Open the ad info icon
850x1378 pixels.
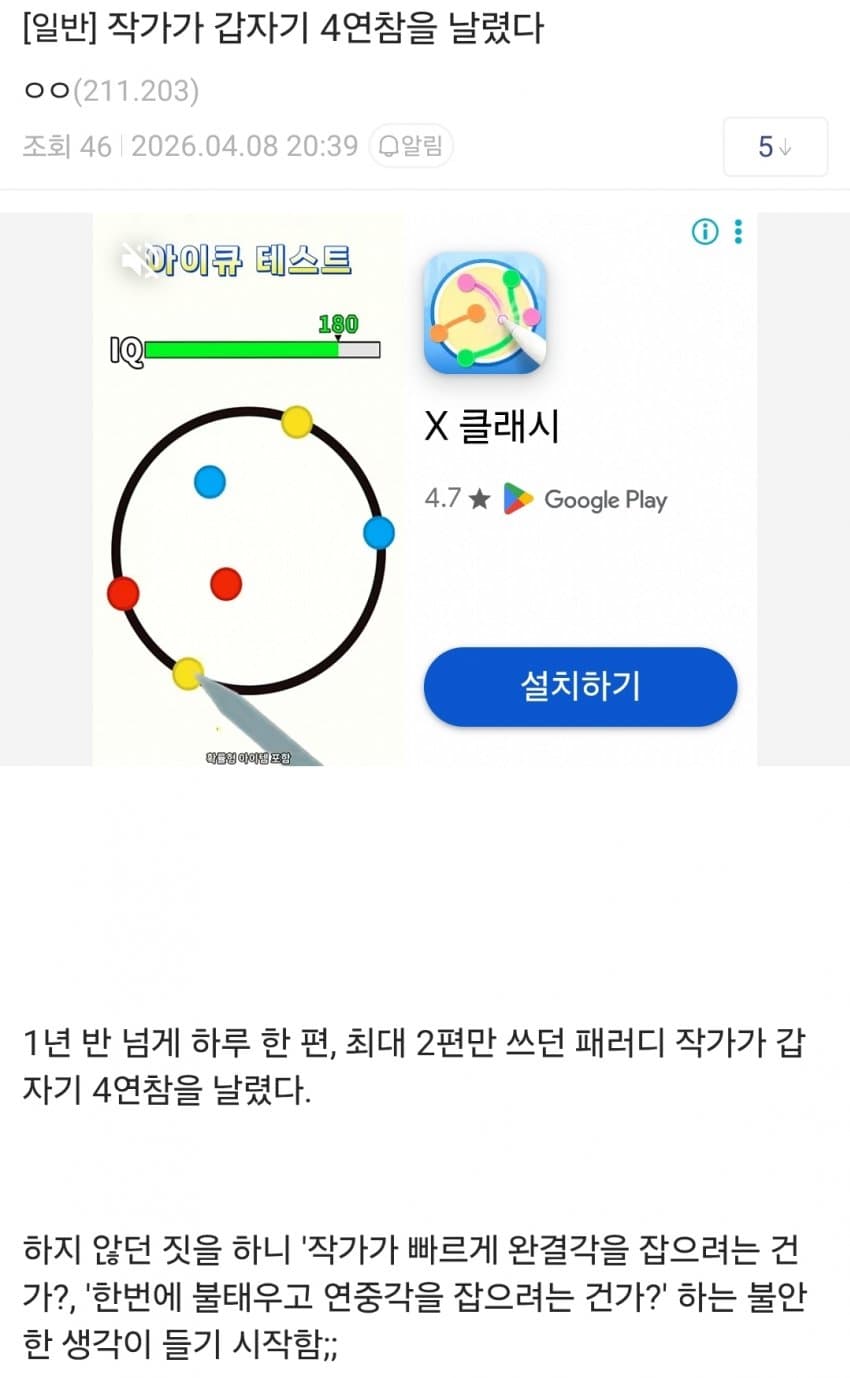(x=705, y=232)
